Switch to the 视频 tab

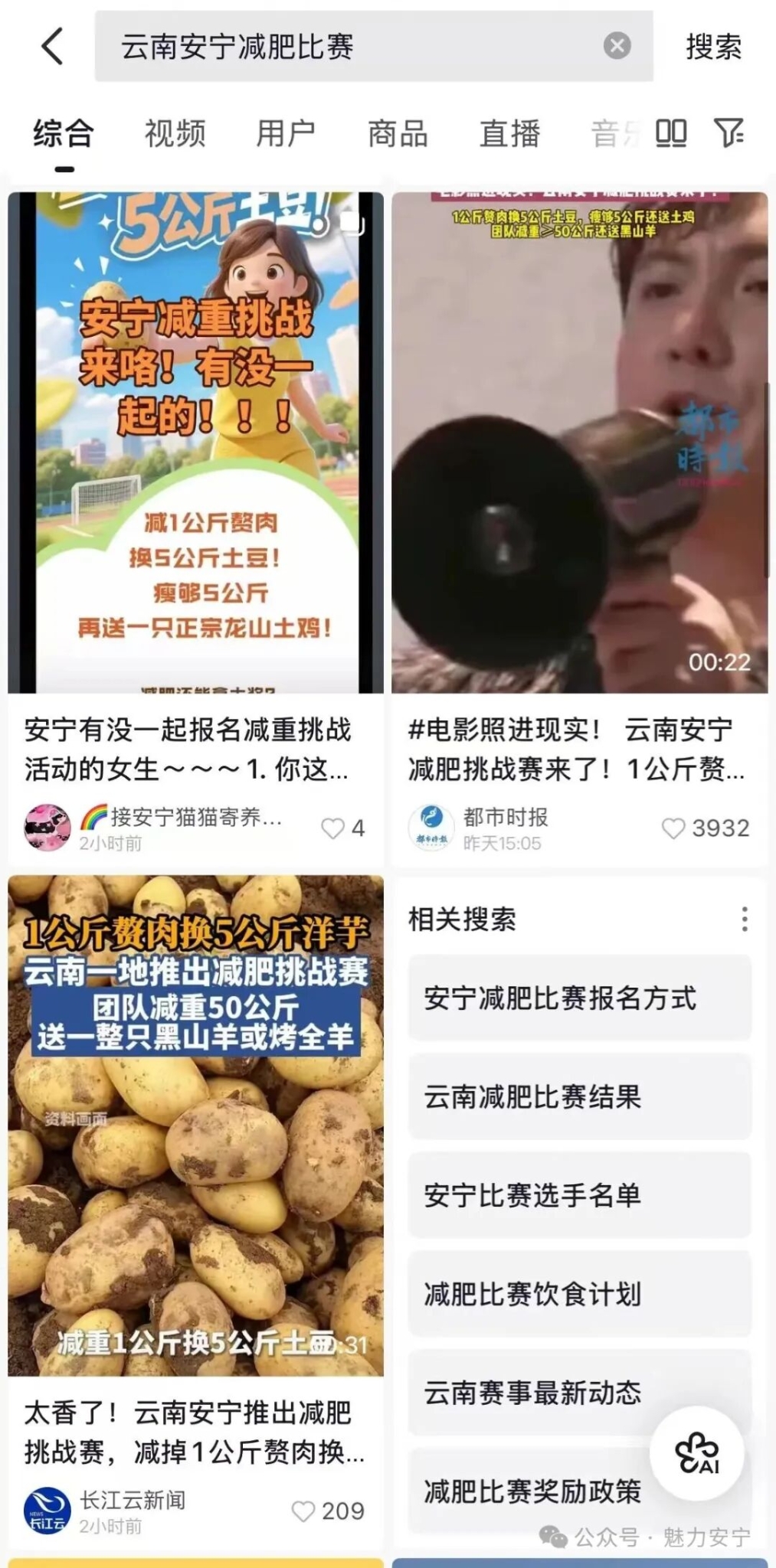(174, 133)
